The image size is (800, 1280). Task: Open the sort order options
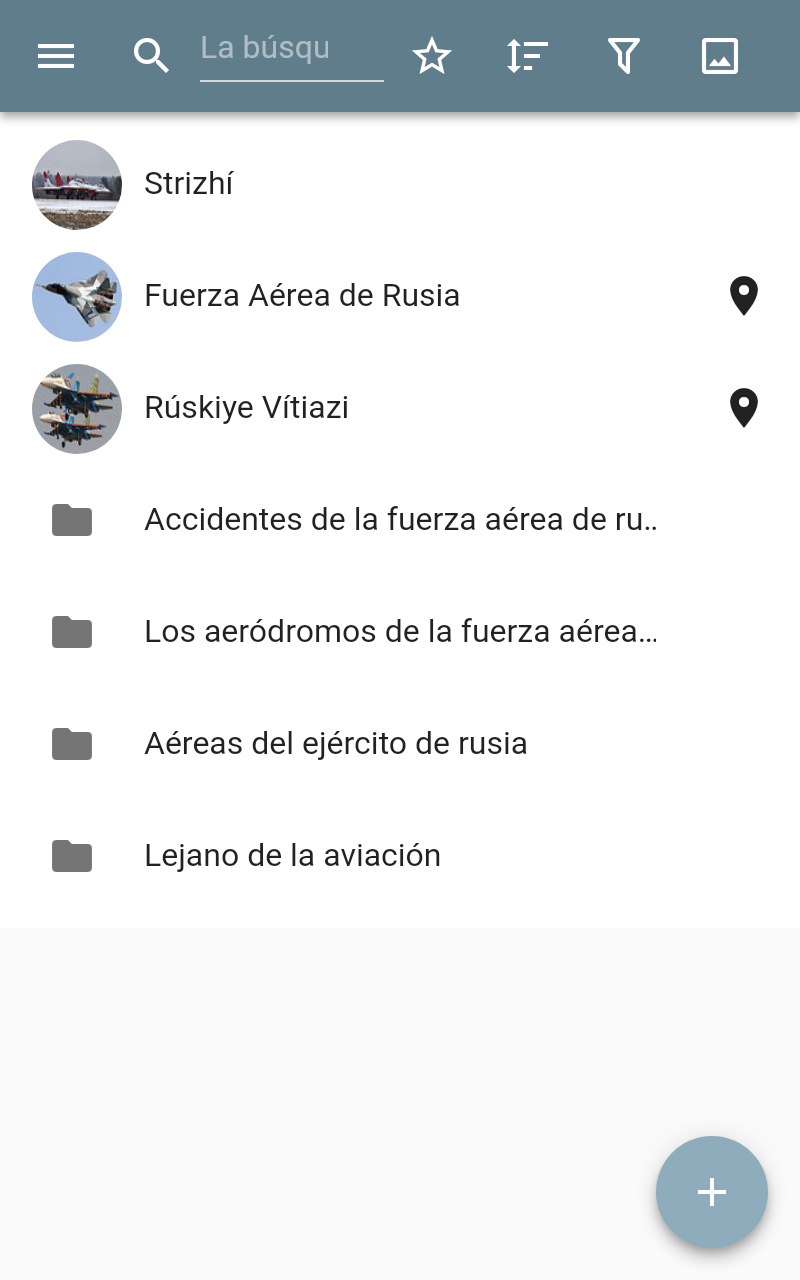point(527,56)
